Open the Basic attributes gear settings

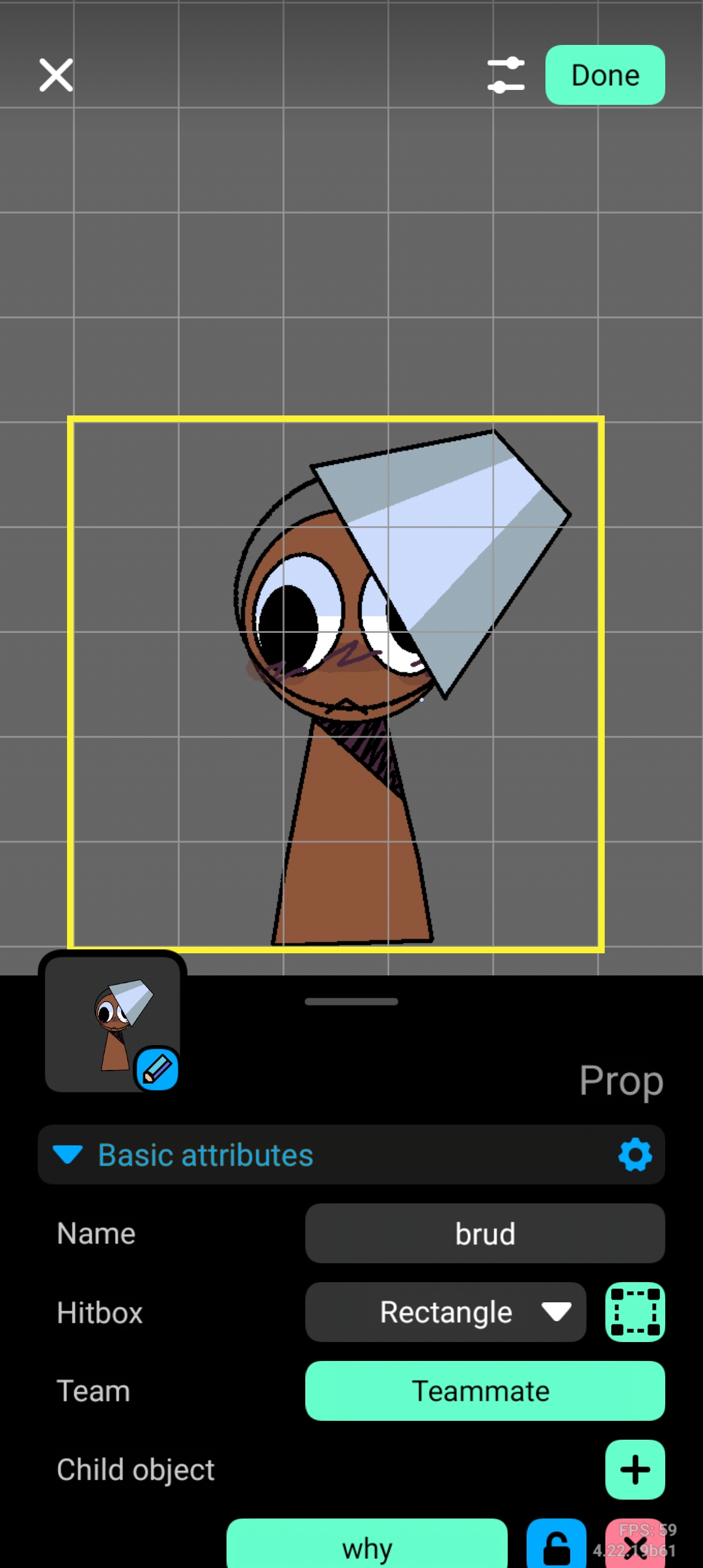[x=635, y=1155]
